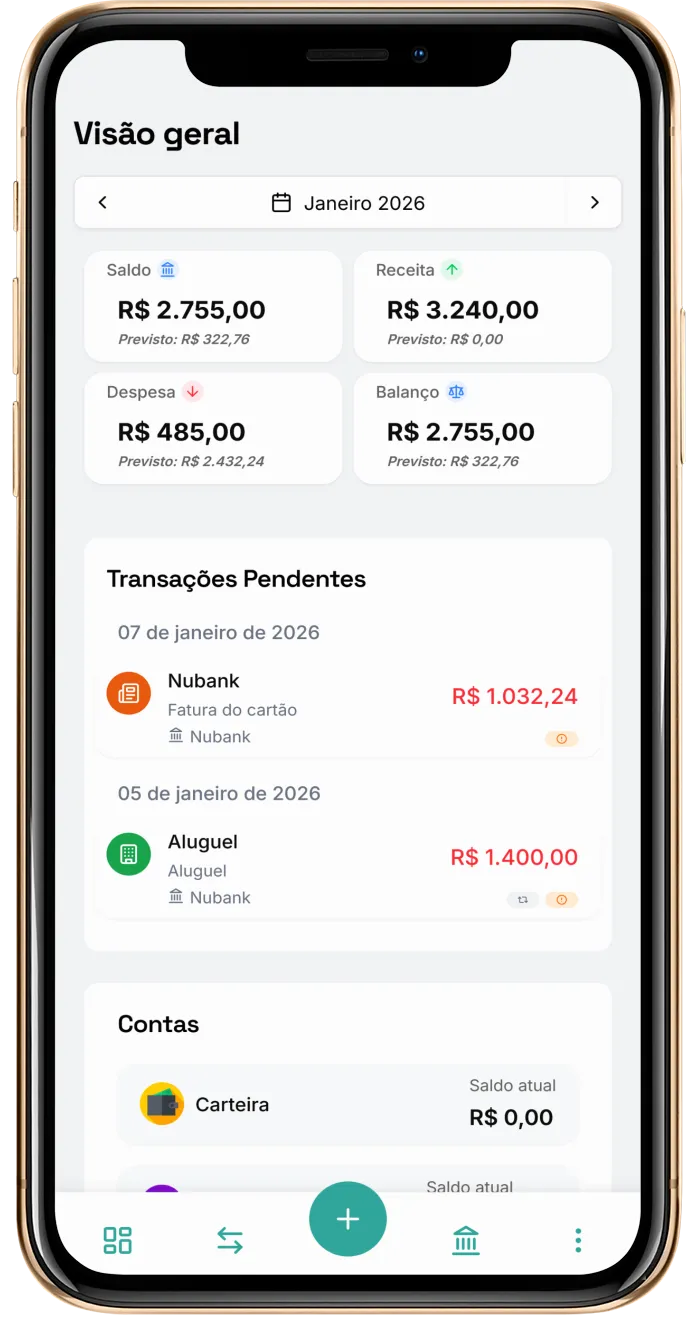Open the pending Nubank Fatura do cartão transaction

(x=348, y=708)
